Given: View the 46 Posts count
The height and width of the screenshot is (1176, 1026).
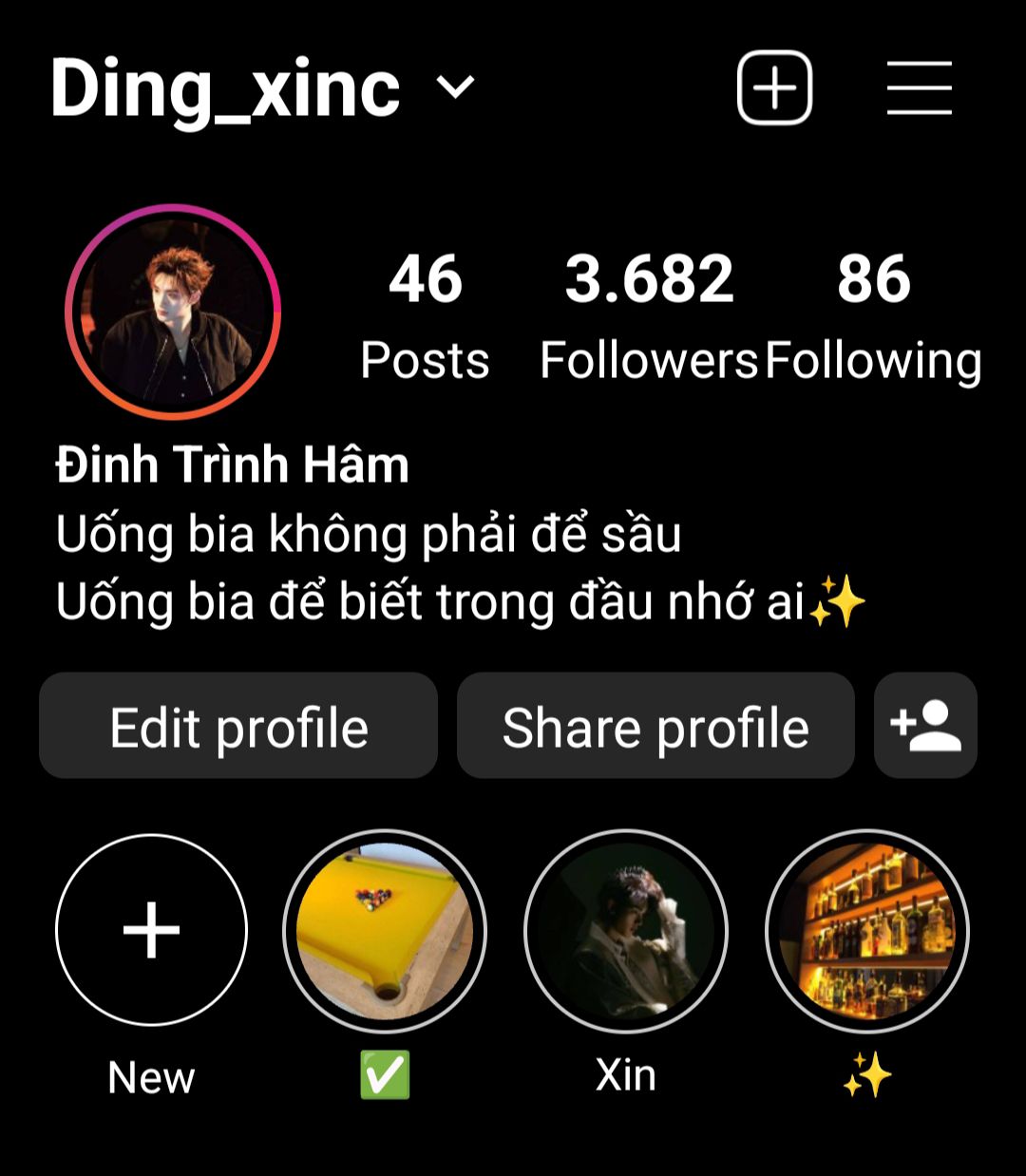Looking at the screenshot, I should click(x=425, y=315).
